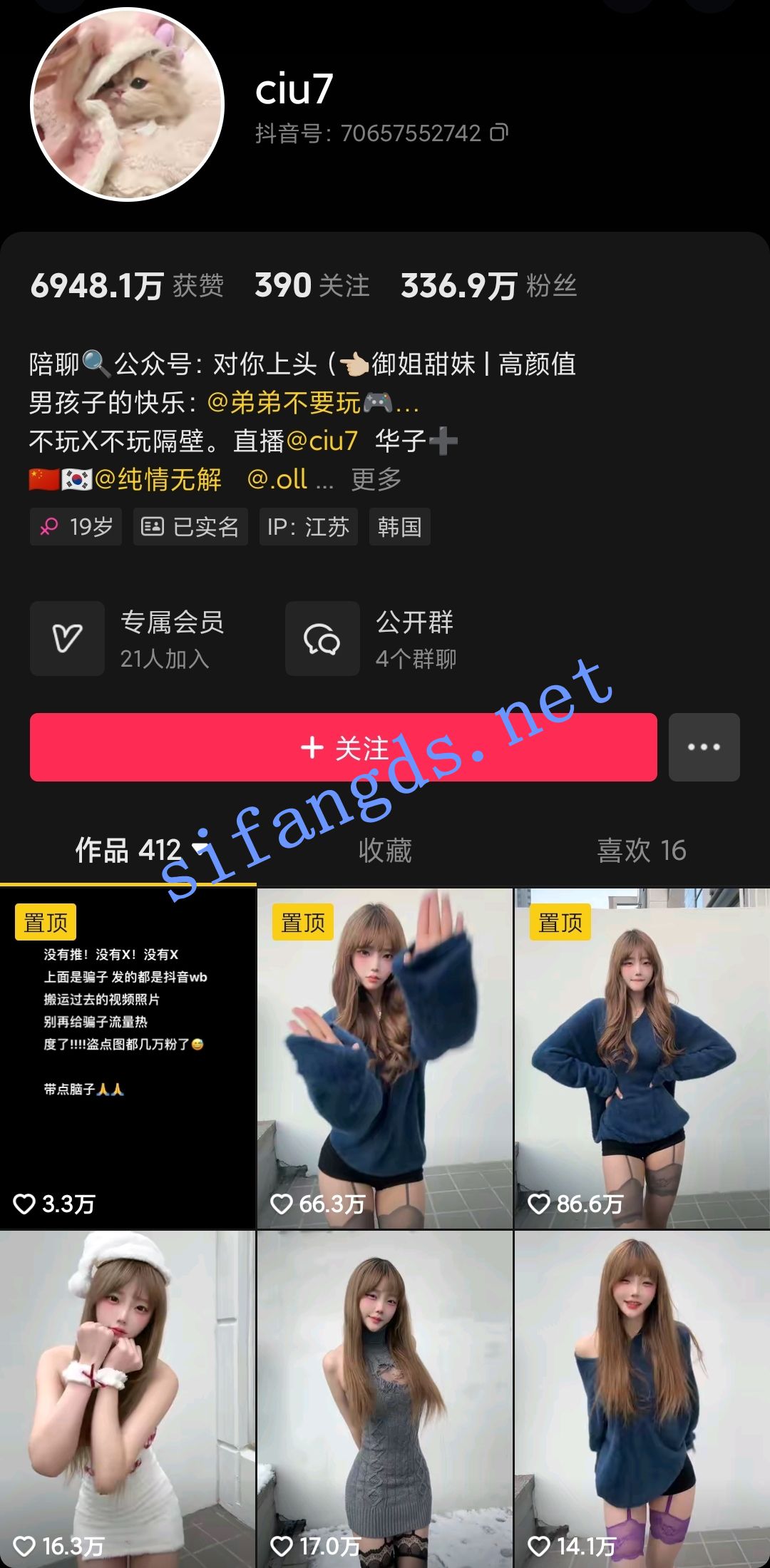Copy the Douyin ID number
Viewport: 770px width, 1568px height.
499,133
